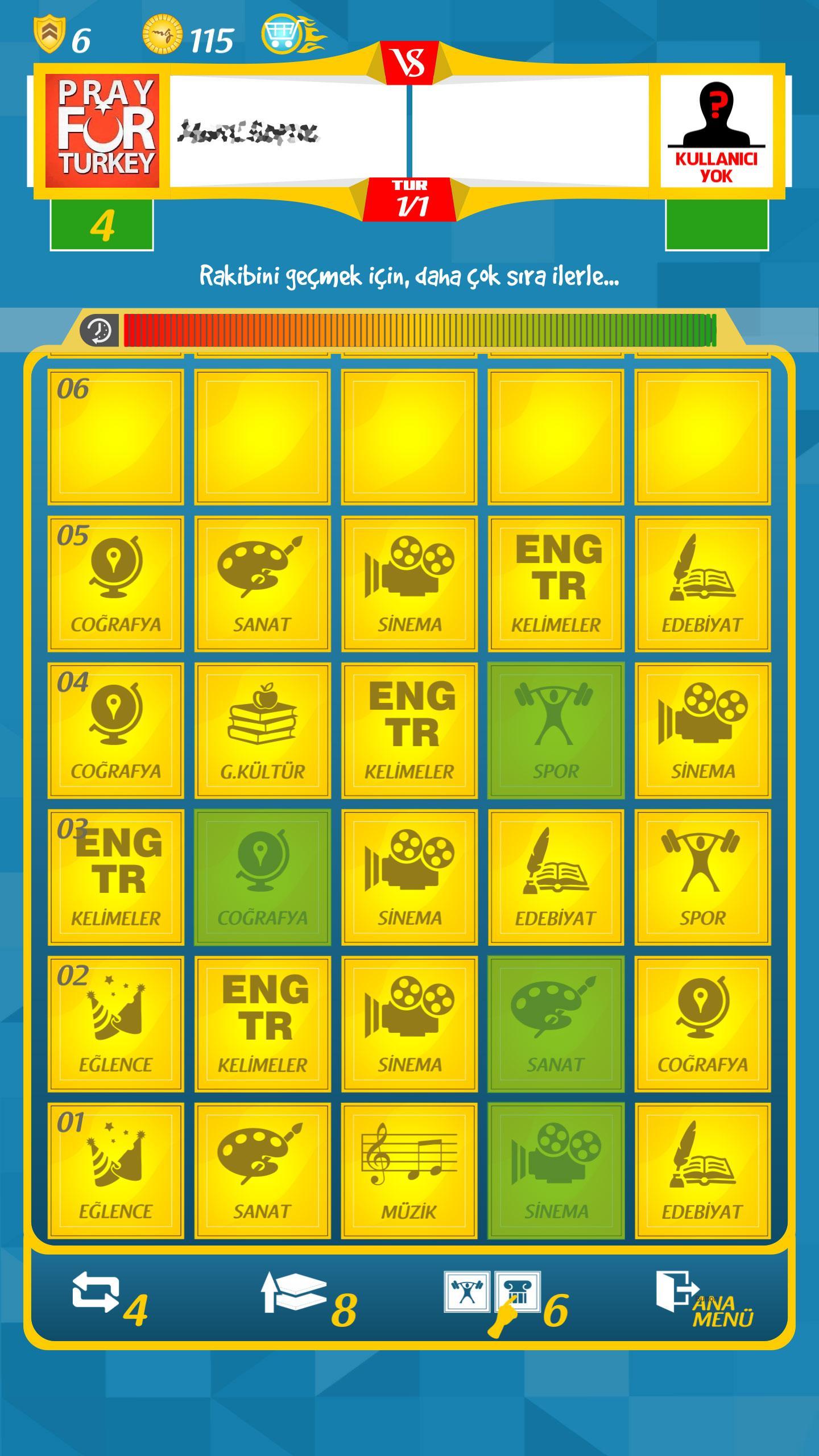This screenshot has width=819, height=1456.
Task: Choose the Eğlence tile in row 02
Action: (x=115, y=1024)
